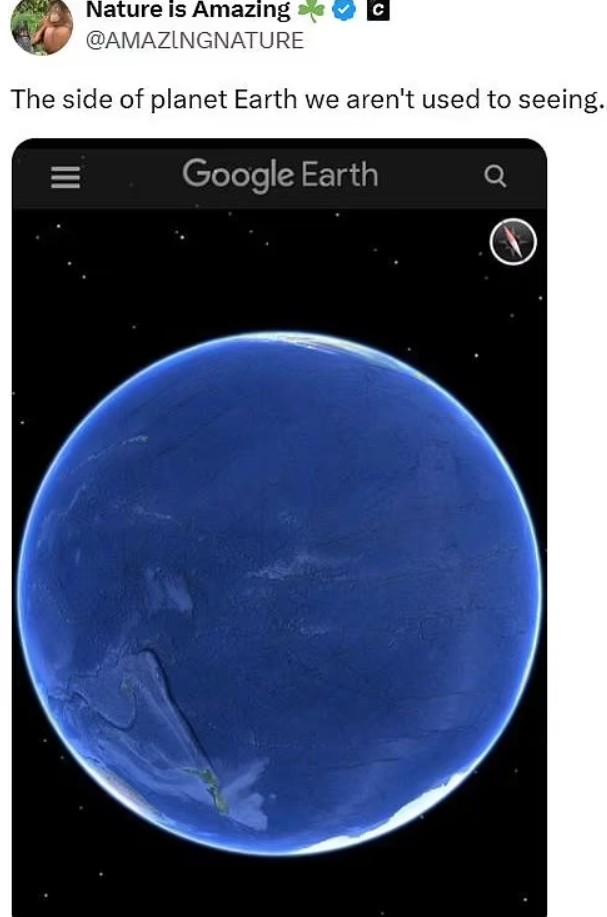This screenshot has width=607, height=917.
Task: Open the Nature is Amazing profile avatar
Action: click(x=40, y=24)
